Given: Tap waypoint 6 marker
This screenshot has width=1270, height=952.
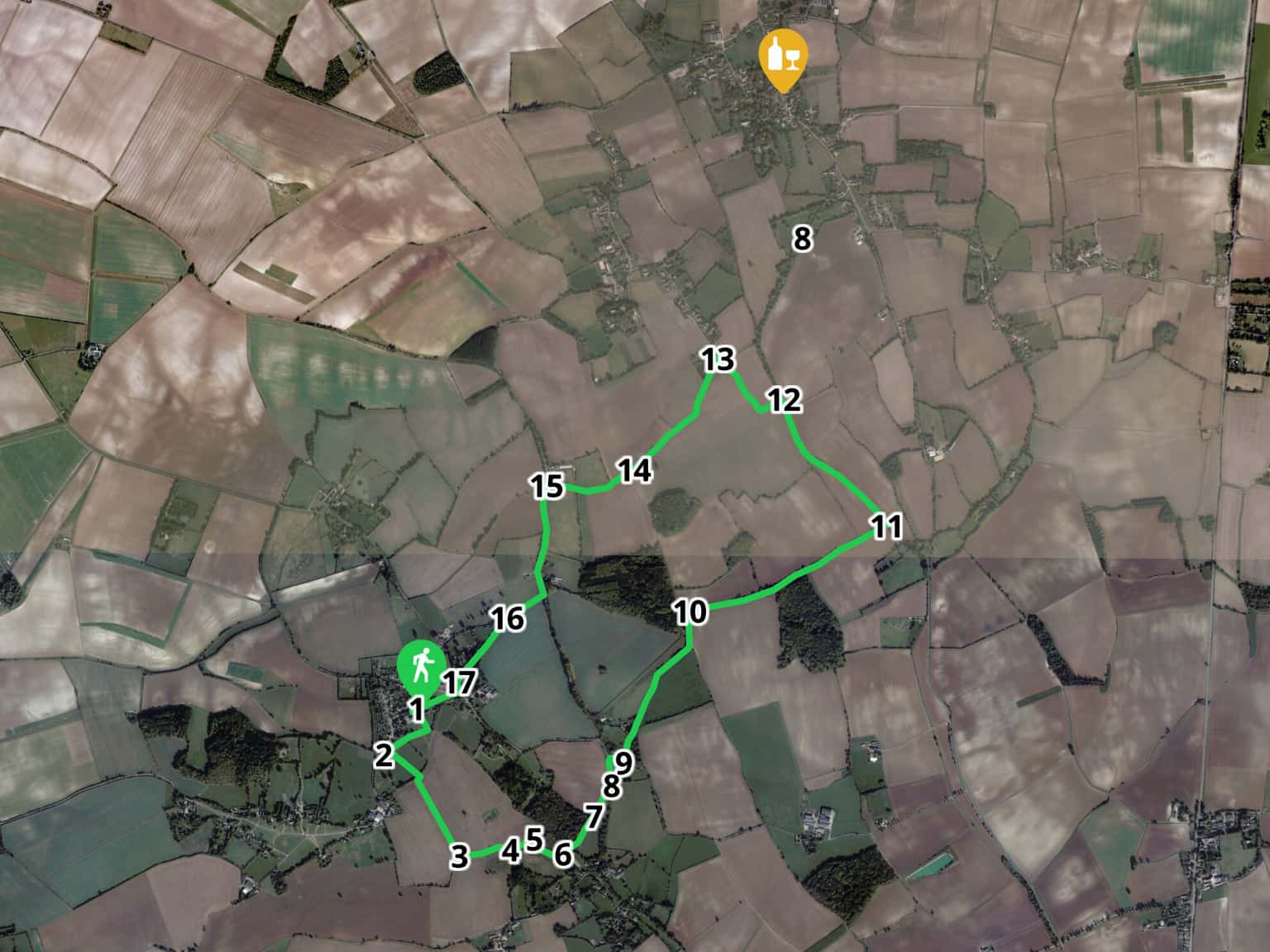Looking at the screenshot, I should 563,854.
